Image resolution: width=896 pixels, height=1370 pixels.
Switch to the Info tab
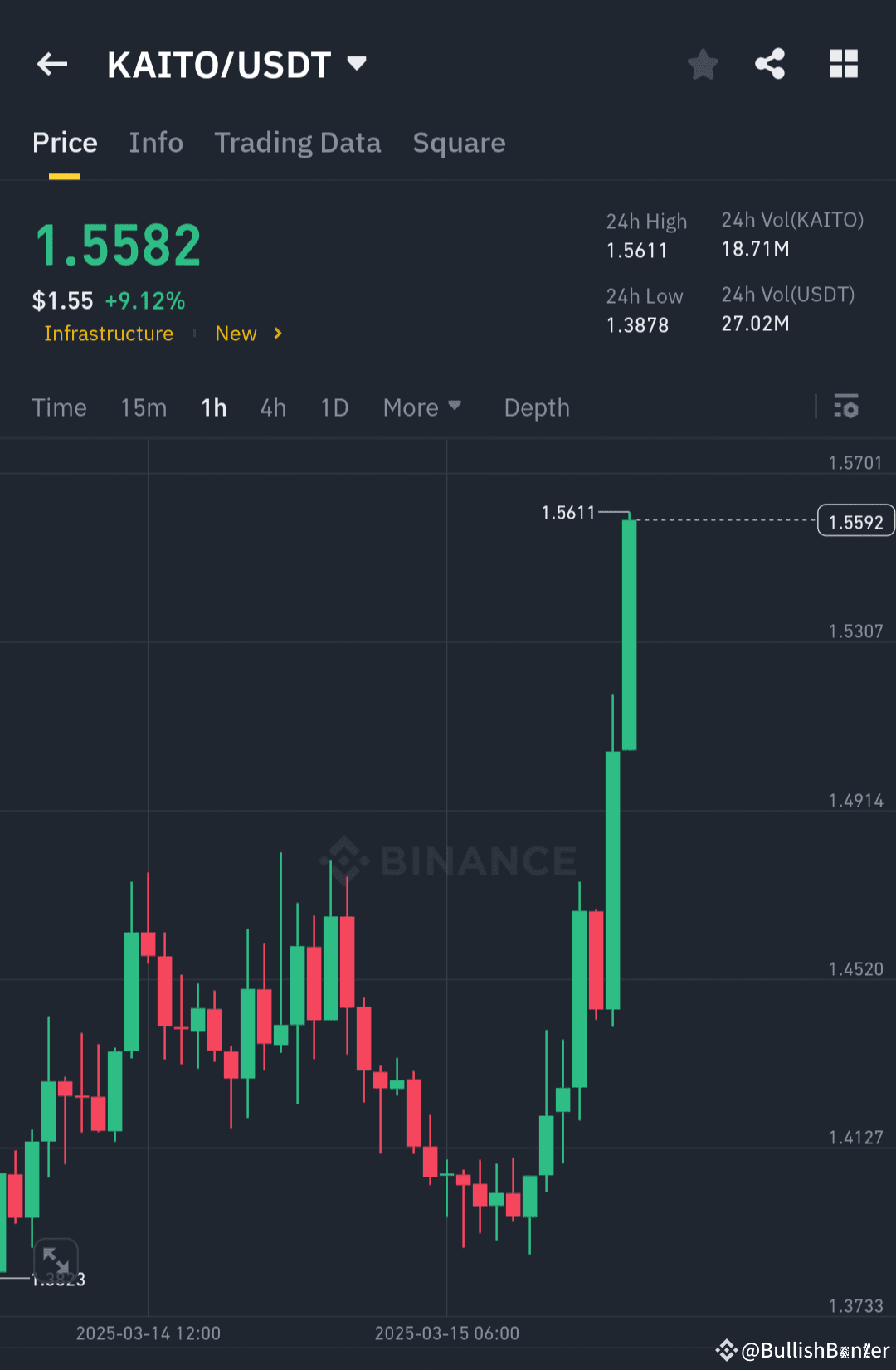point(156,143)
